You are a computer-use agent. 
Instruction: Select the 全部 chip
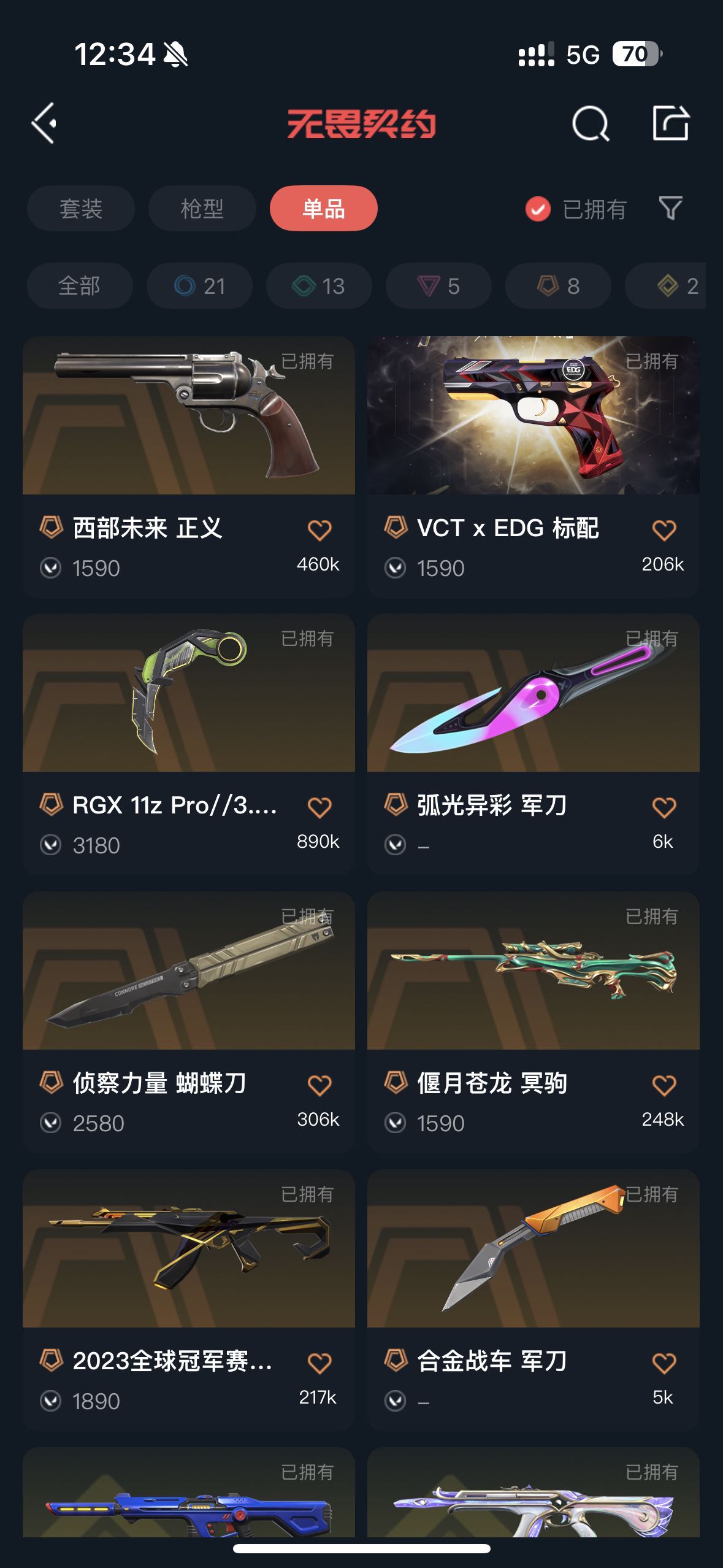point(79,286)
